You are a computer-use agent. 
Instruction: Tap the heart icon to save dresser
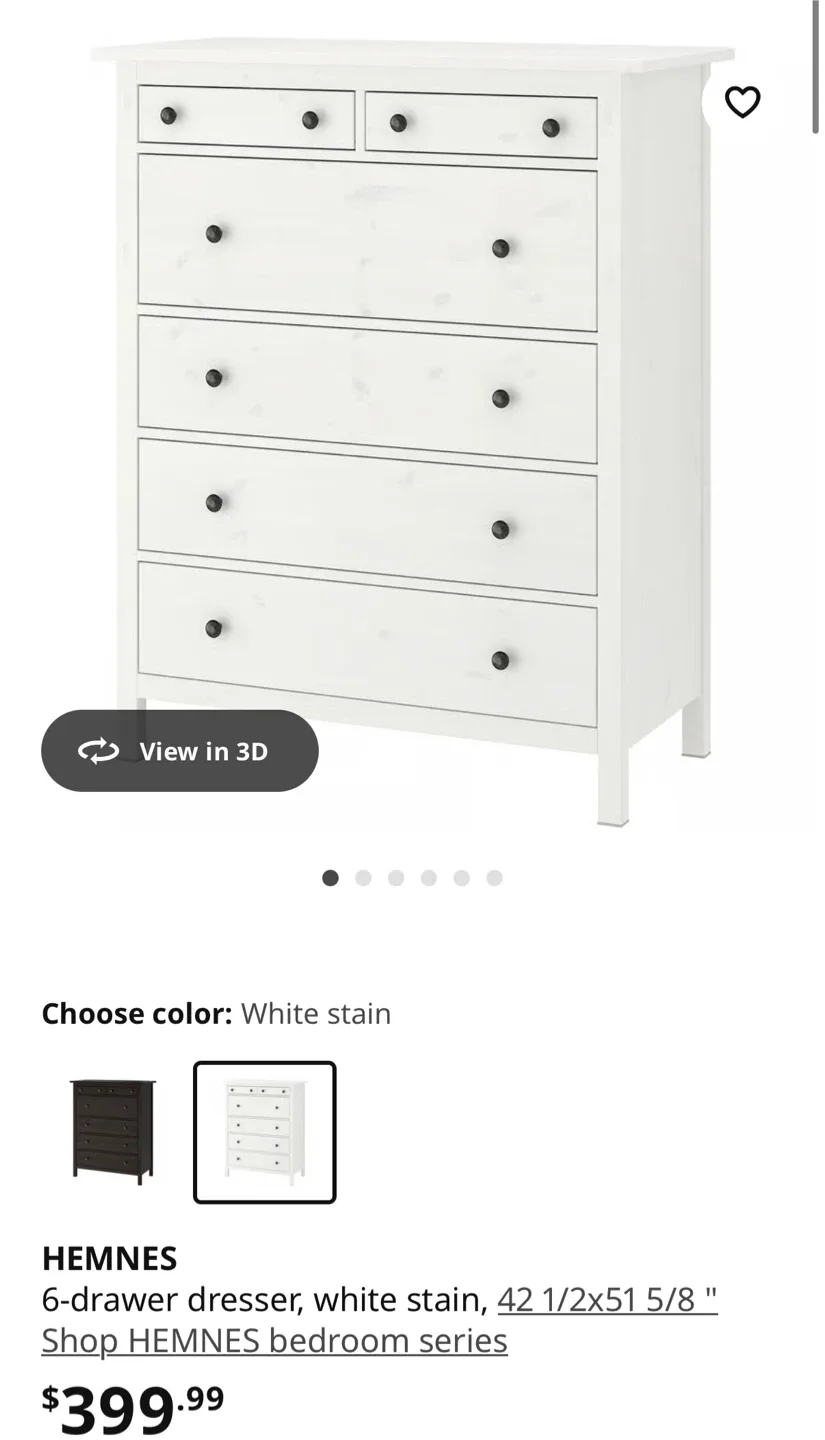[x=743, y=101]
